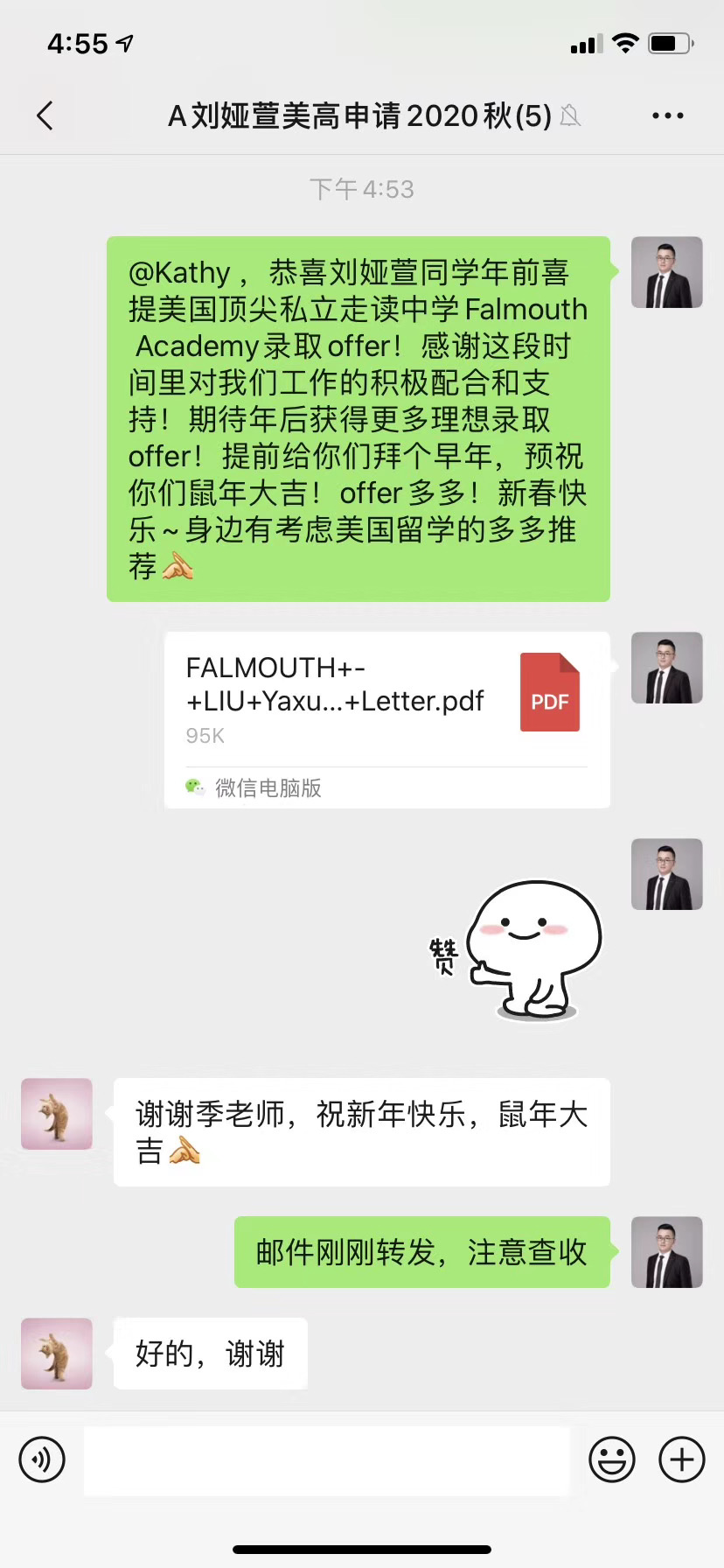The image size is (724, 1568).
Task: View profile of the cat avatar sender
Action: coord(57,1114)
